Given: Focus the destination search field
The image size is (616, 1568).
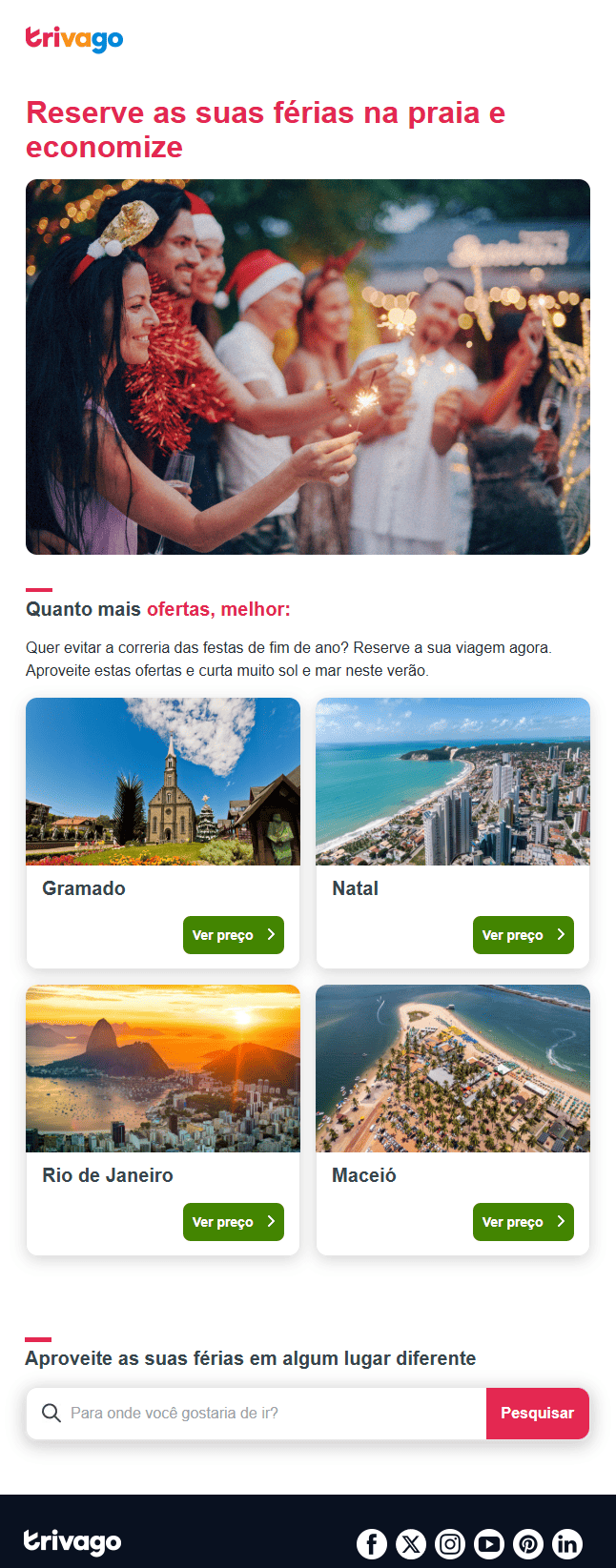Looking at the screenshot, I should [x=267, y=1414].
